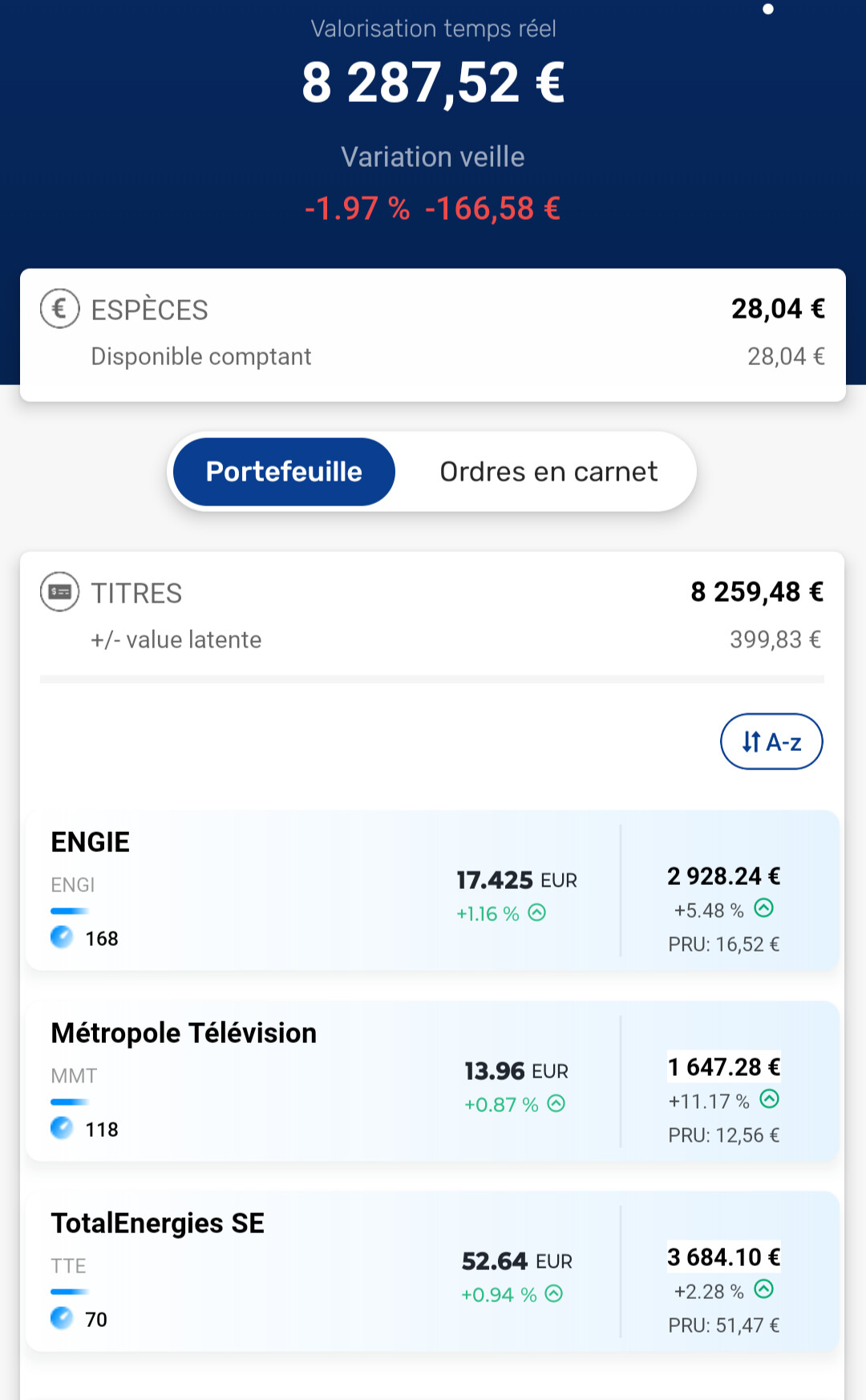Open the Métropole Télévision position
The width and height of the screenshot is (866, 1400).
click(x=433, y=1081)
